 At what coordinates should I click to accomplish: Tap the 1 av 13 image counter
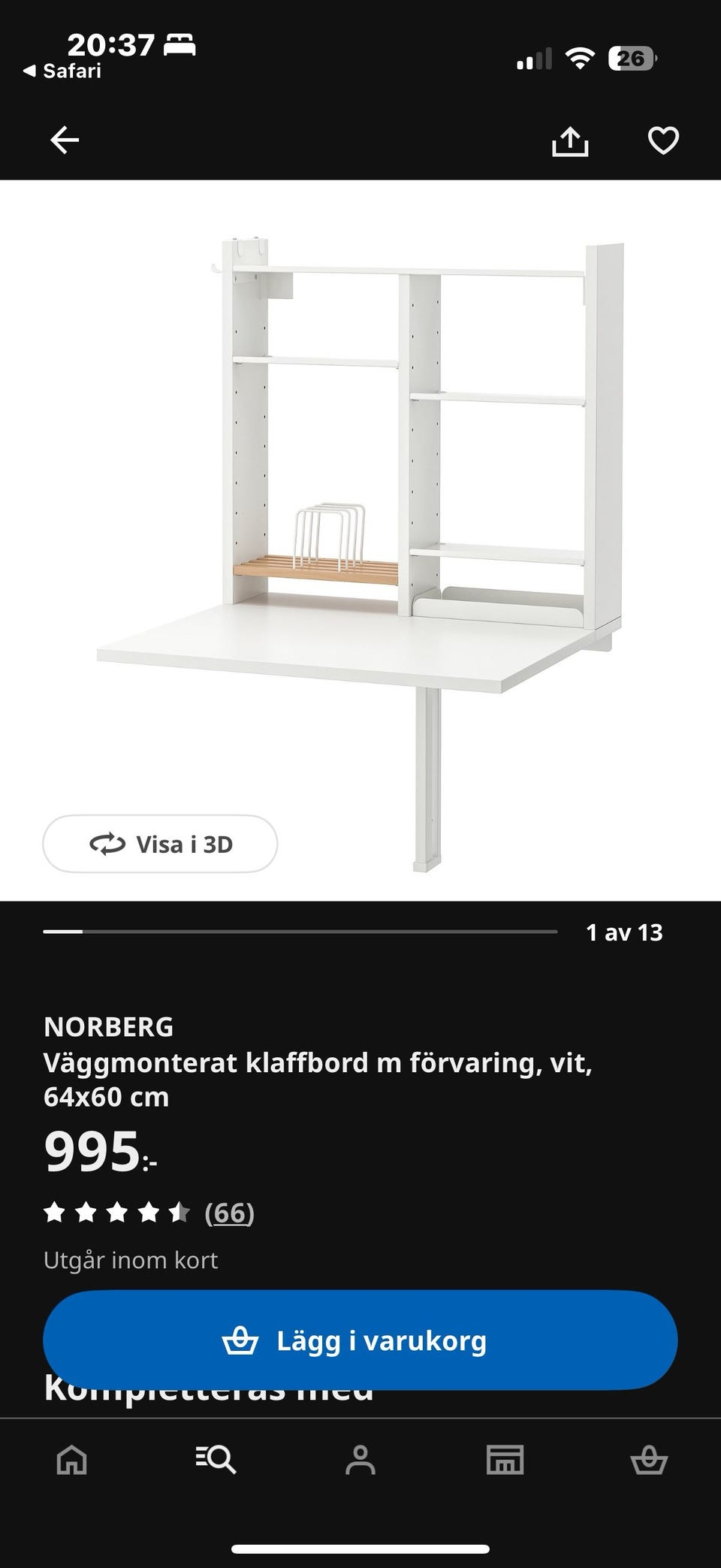pyautogui.click(x=624, y=934)
